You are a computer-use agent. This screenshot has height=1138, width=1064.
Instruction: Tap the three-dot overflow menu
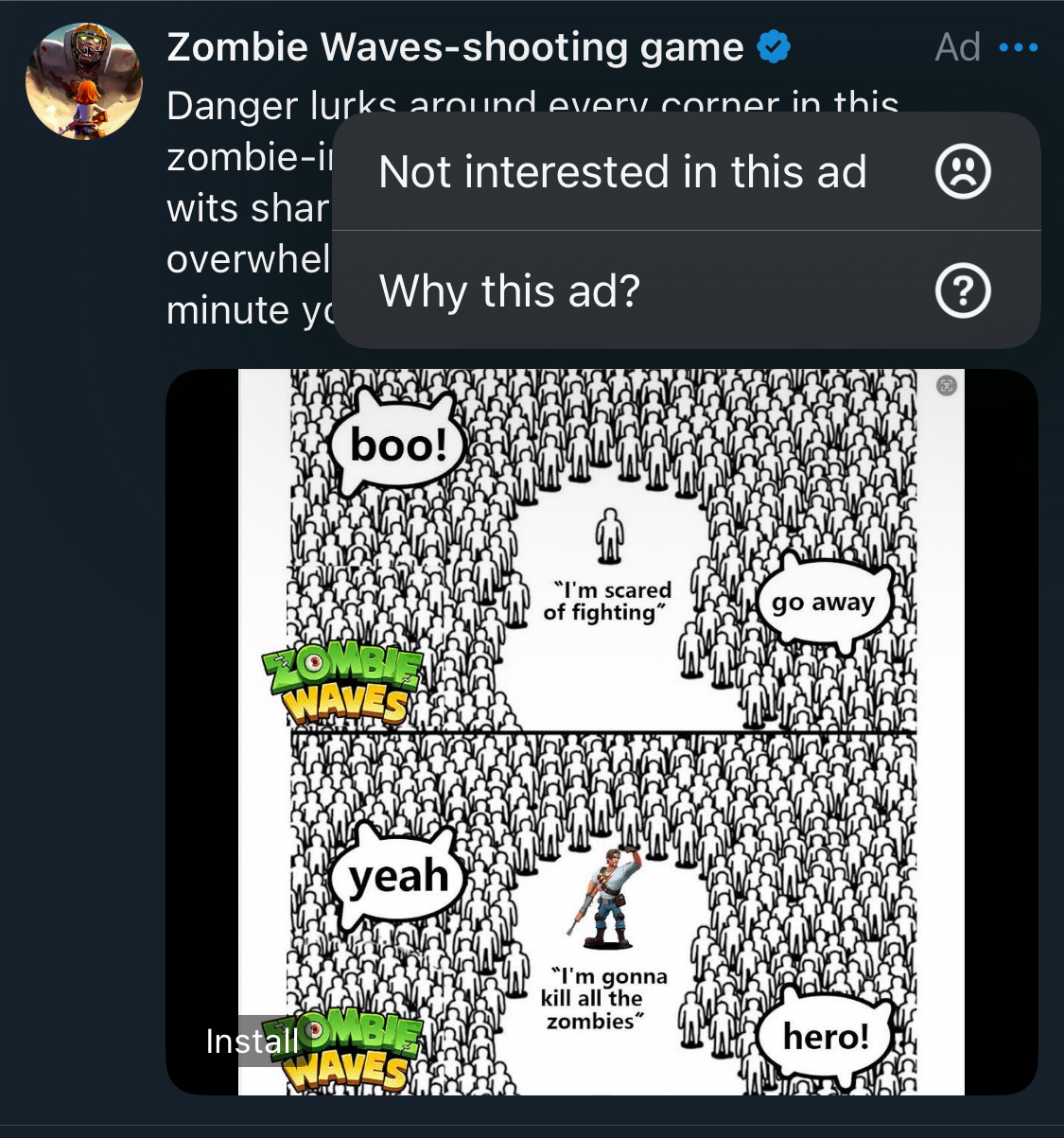[1018, 47]
